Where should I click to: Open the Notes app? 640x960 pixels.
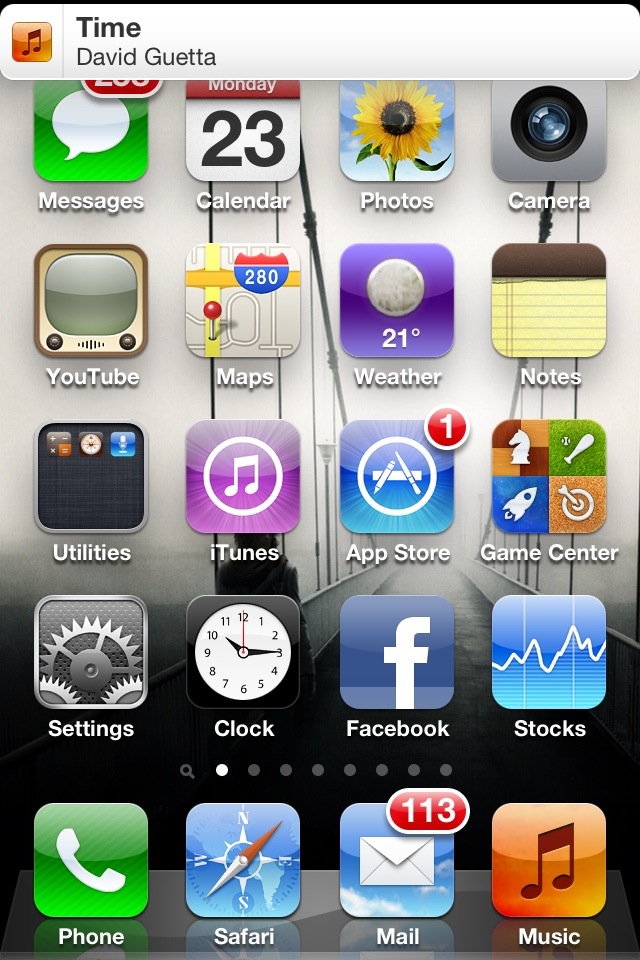tap(548, 301)
